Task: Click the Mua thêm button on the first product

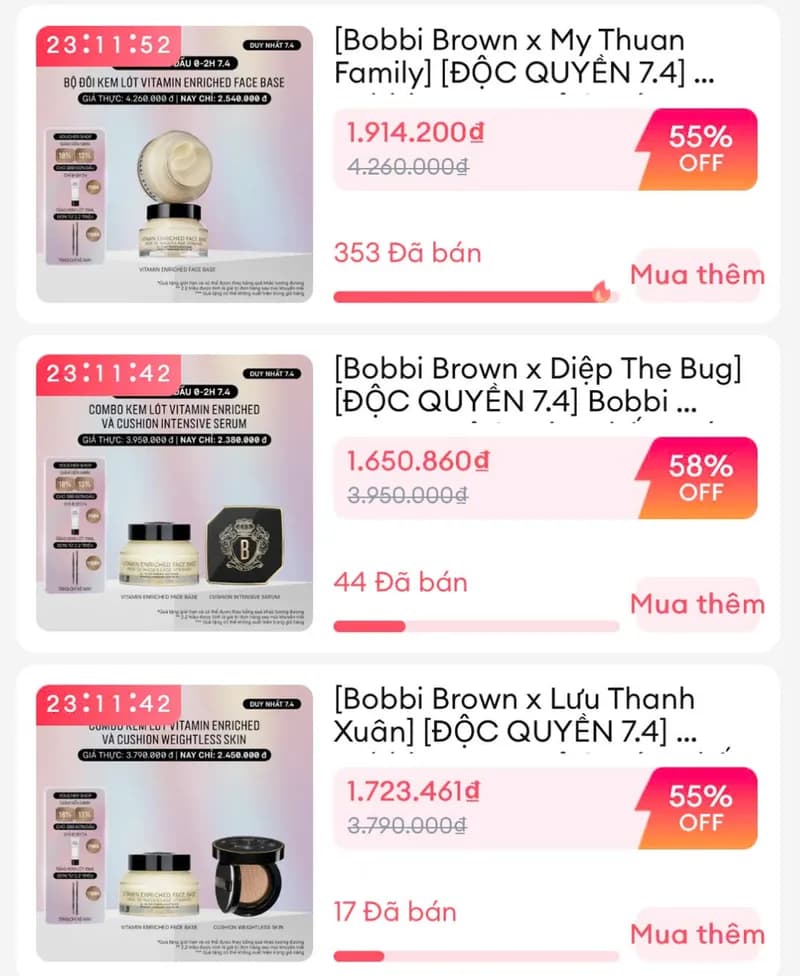Action: click(698, 274)
